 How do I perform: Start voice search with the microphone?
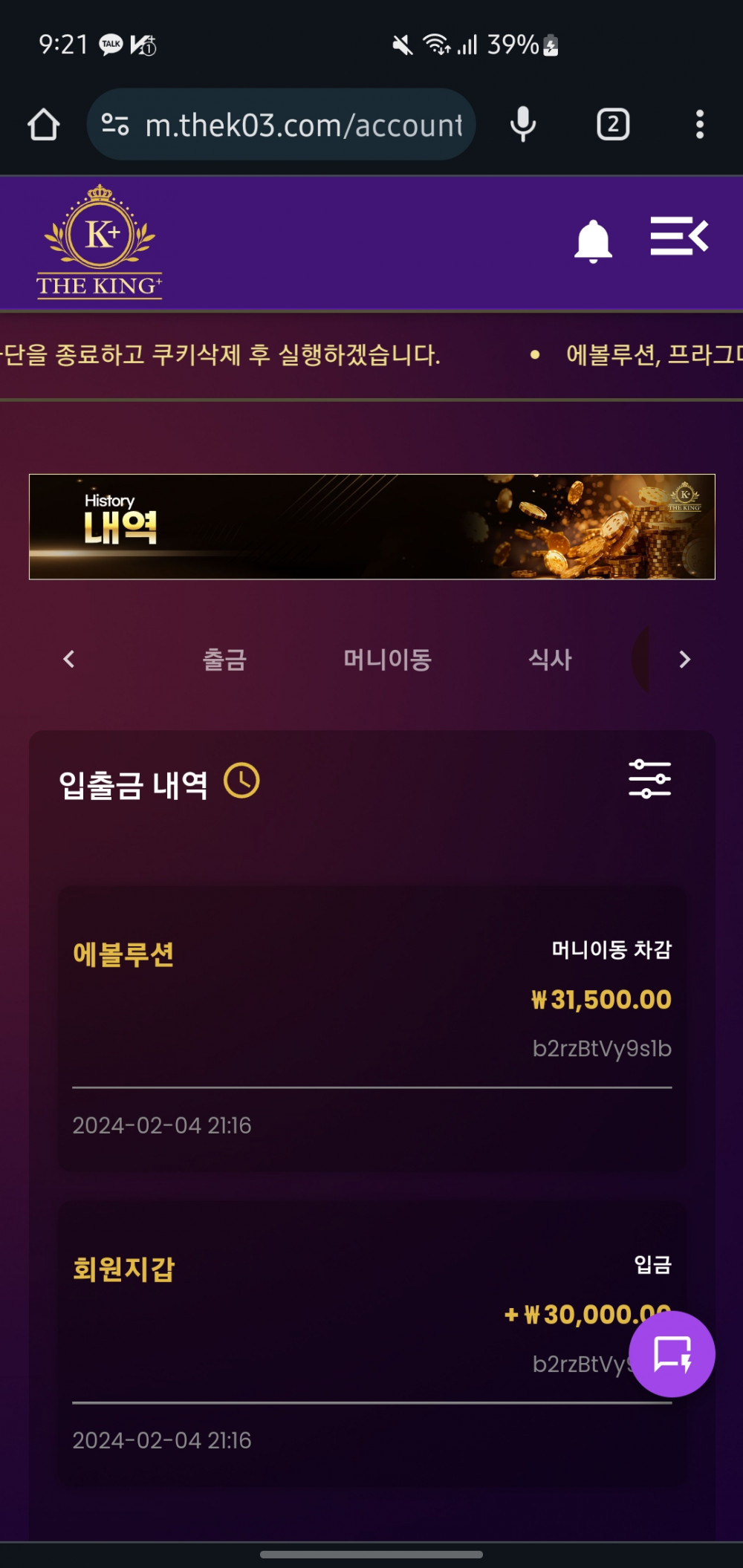click(x=523, y=125)
